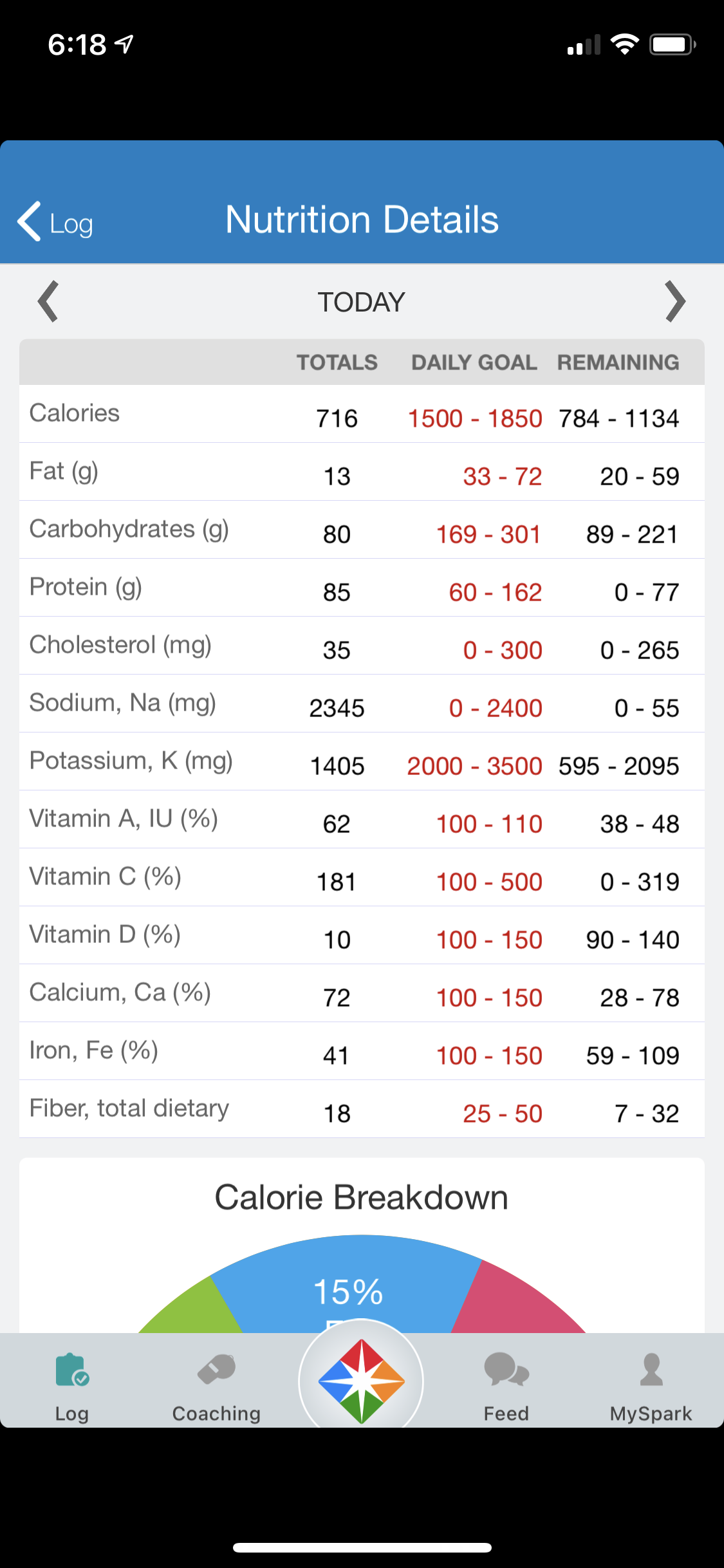Show the previous day's nutrition
Image resolution: width=724 pixels, height=1568 pixels.
coord(48,301)
